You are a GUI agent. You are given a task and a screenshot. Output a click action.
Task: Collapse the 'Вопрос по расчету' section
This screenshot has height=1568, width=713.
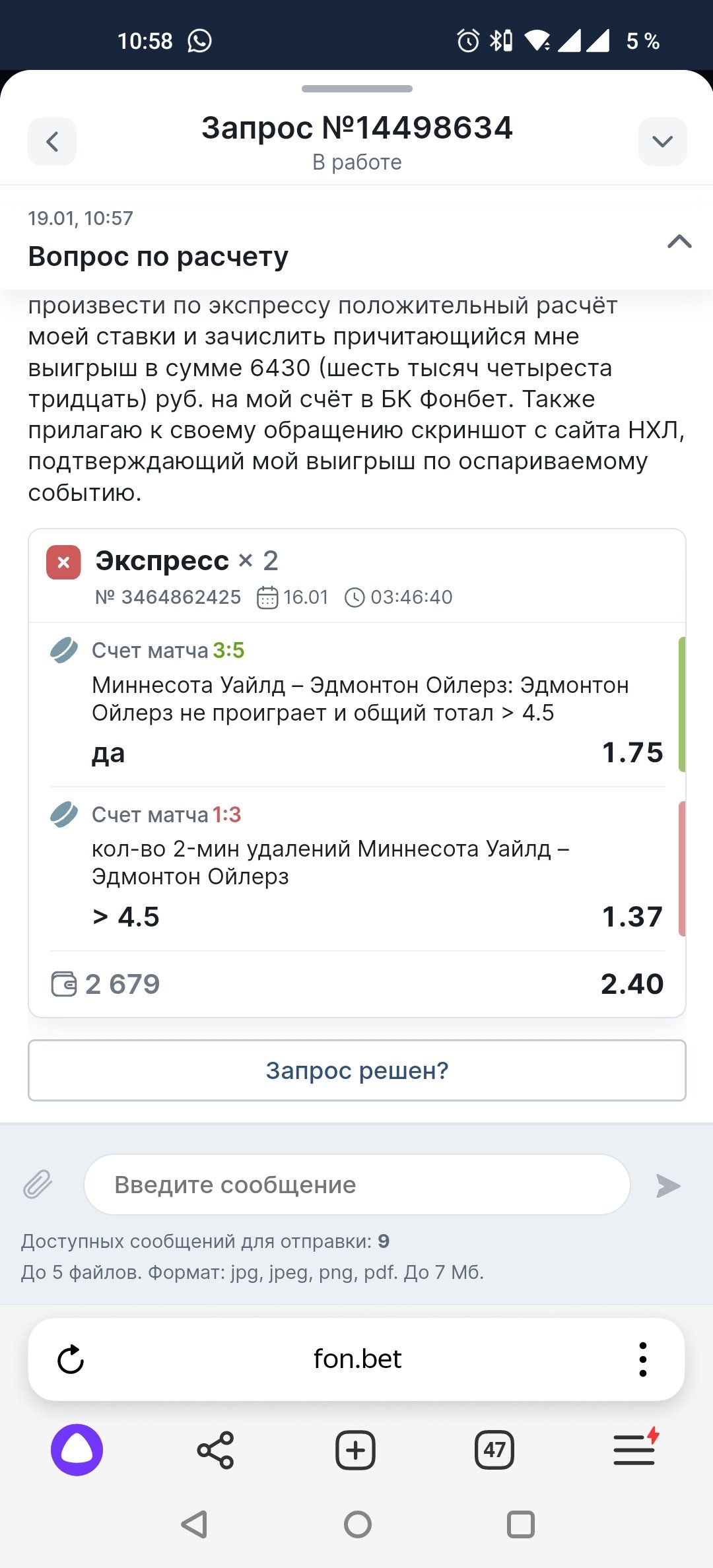coord(679,242)
